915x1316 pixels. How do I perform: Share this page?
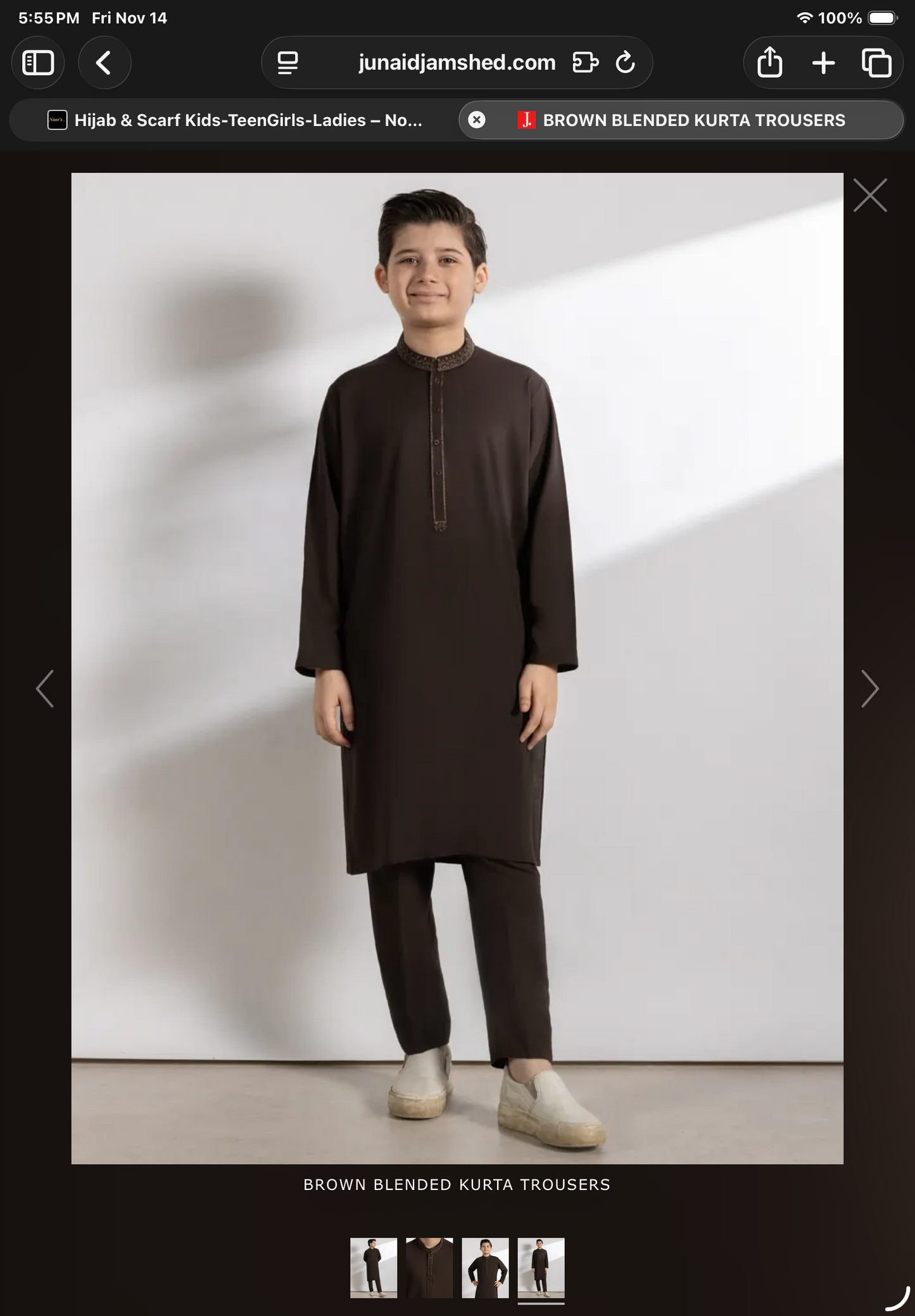coord(769,63)
